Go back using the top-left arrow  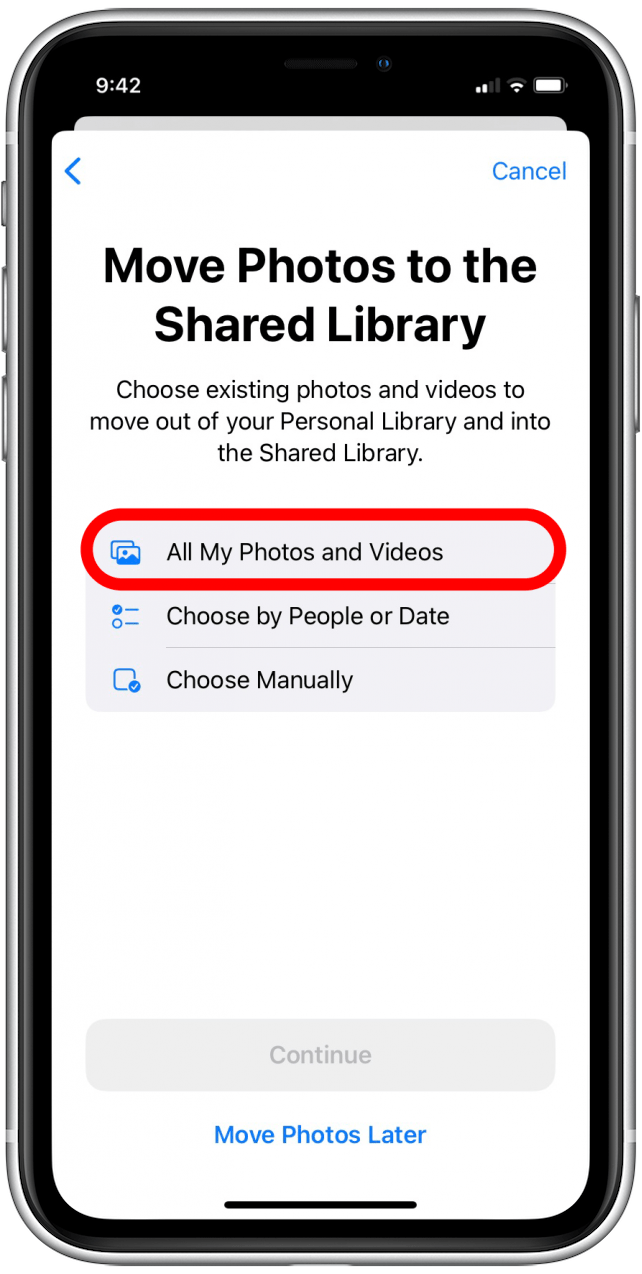(73, 171)
